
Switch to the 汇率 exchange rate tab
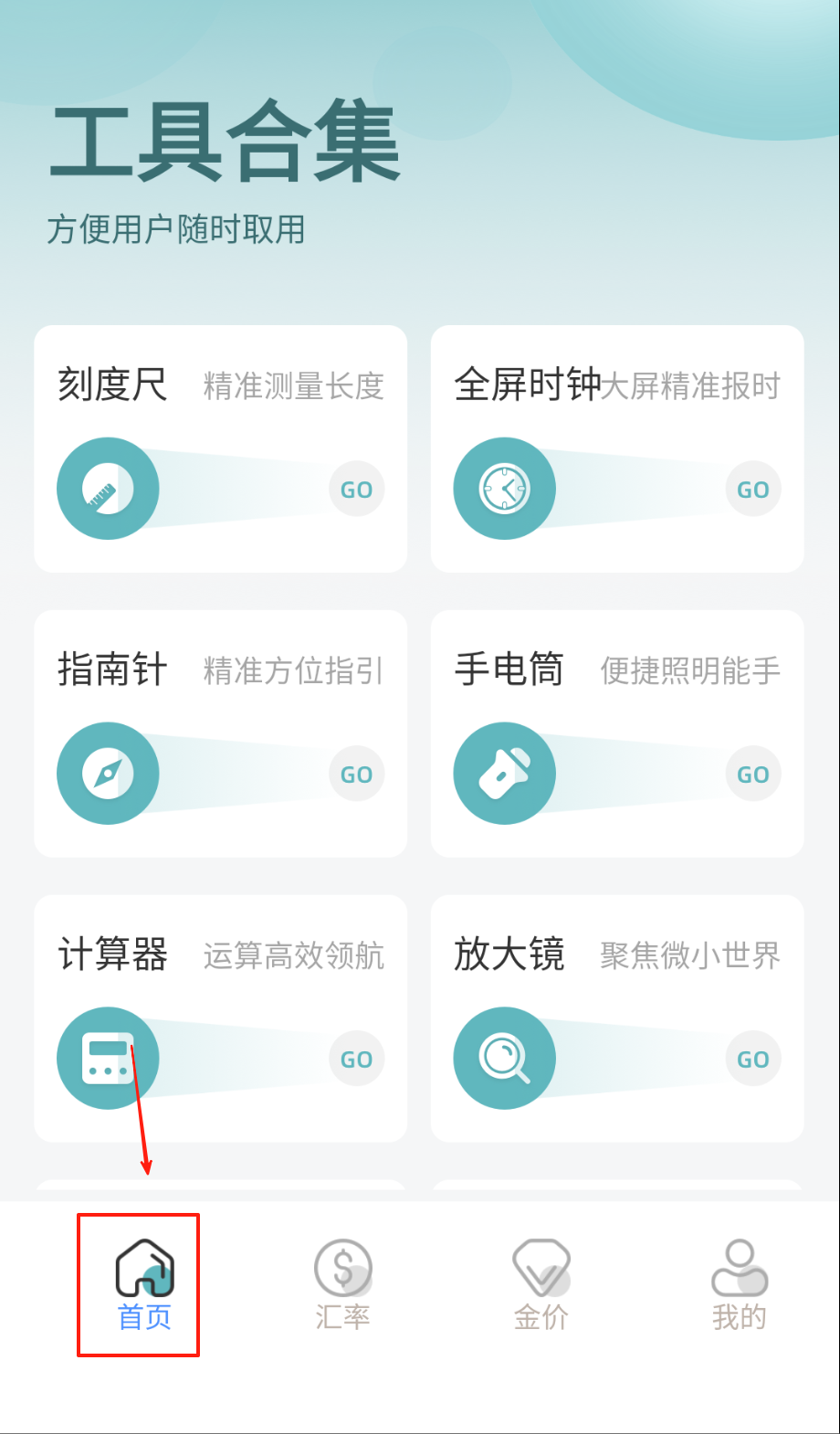coord(342,1284)
